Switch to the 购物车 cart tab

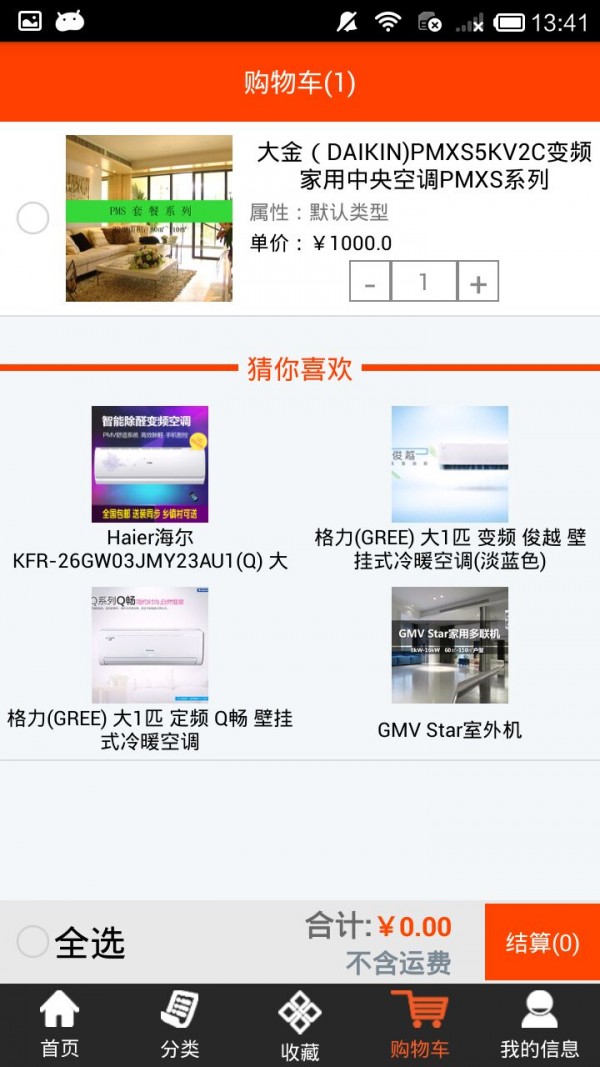point(420,1025)
